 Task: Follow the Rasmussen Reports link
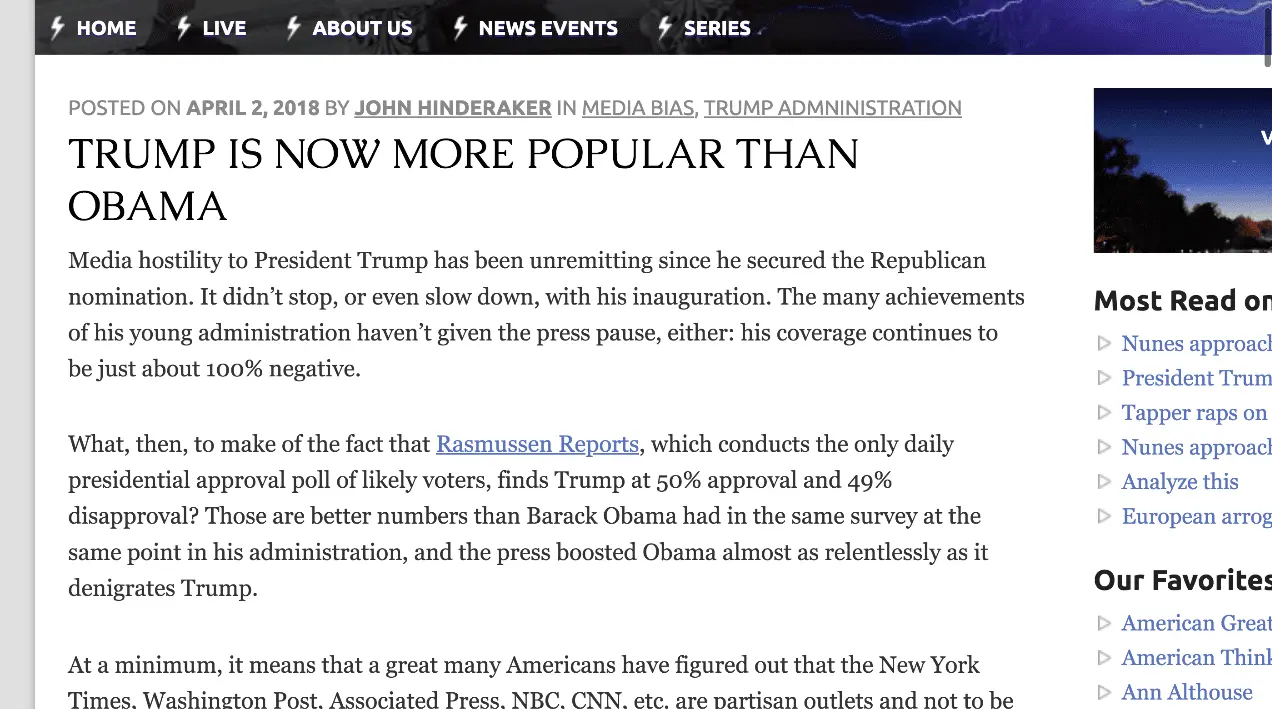coord(537,444)
